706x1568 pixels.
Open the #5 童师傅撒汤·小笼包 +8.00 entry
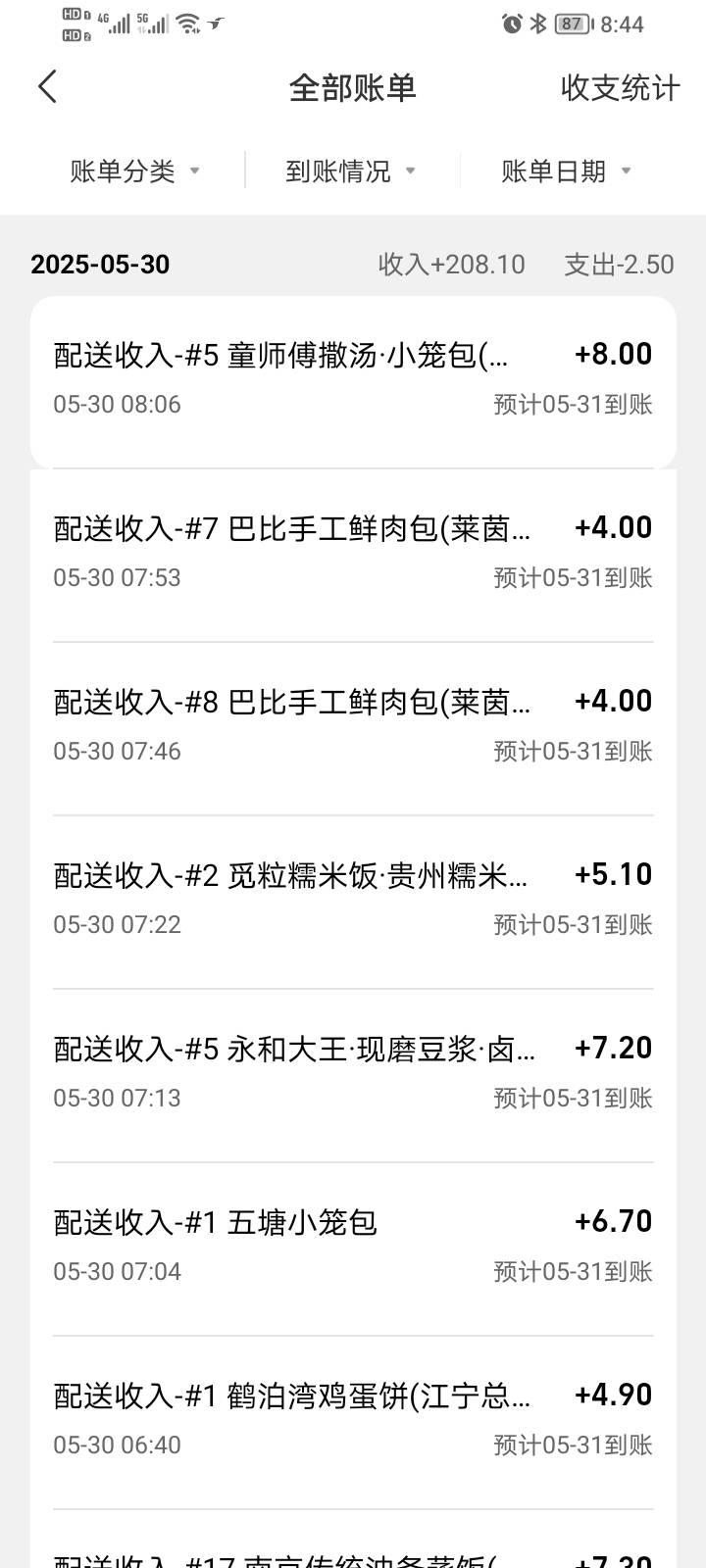click(353, 382)
